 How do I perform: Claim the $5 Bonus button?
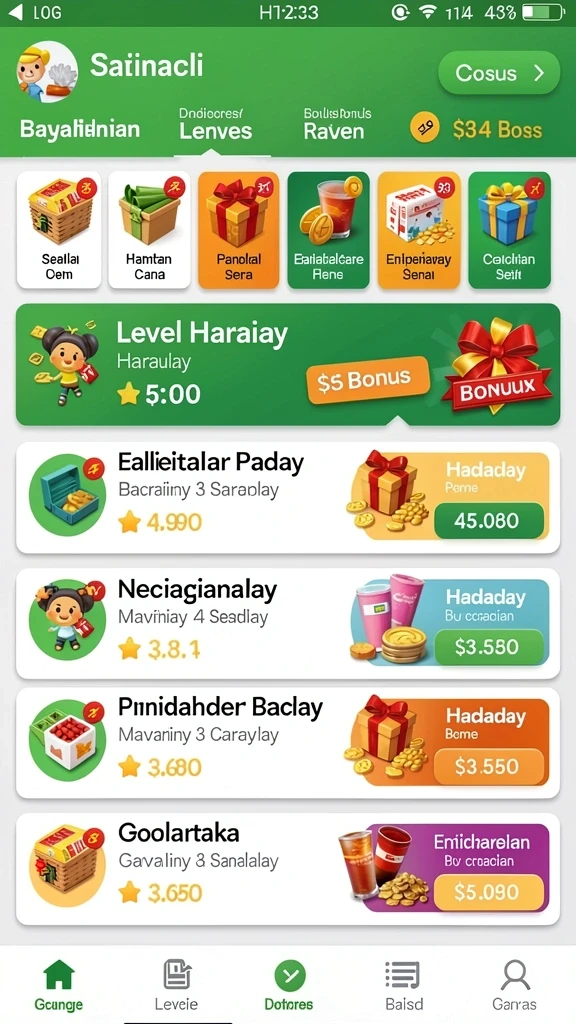pyautogui.click(x=367, y=380)
